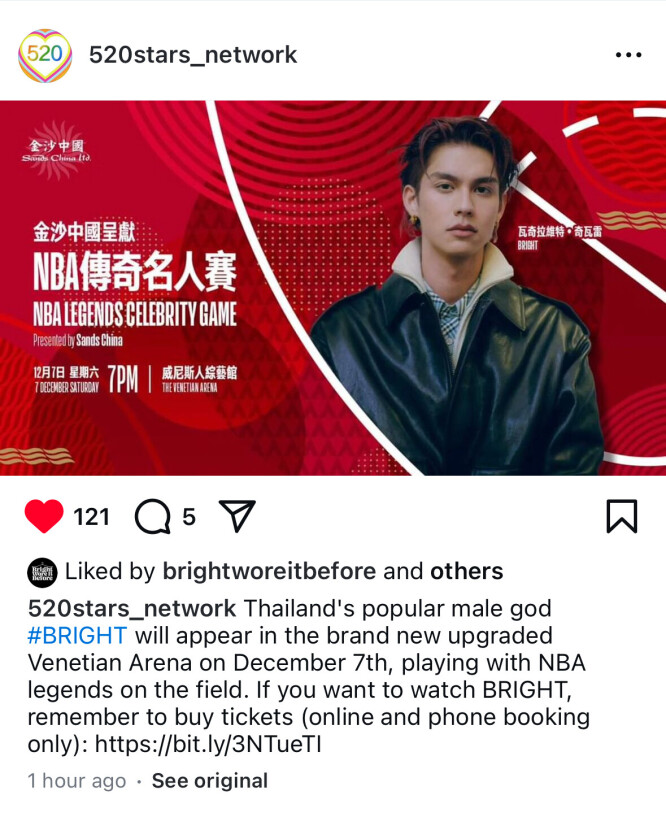The image size is (666, 817).
Task: Open the NBA Legends Celebrity Game post image
Action: [333, 288]
